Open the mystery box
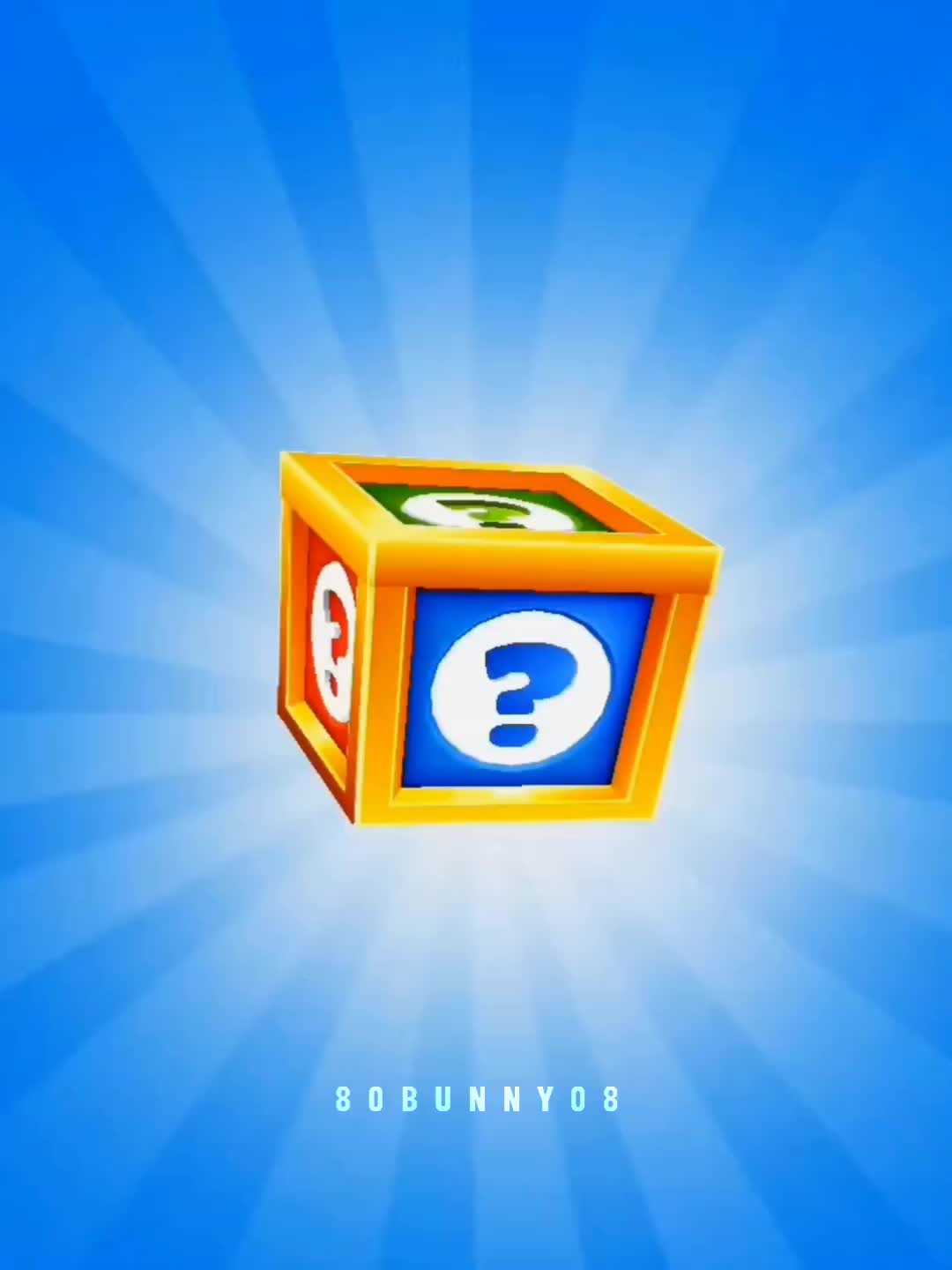This screenshot has width=952, height=1270. [x=500, y=639]
